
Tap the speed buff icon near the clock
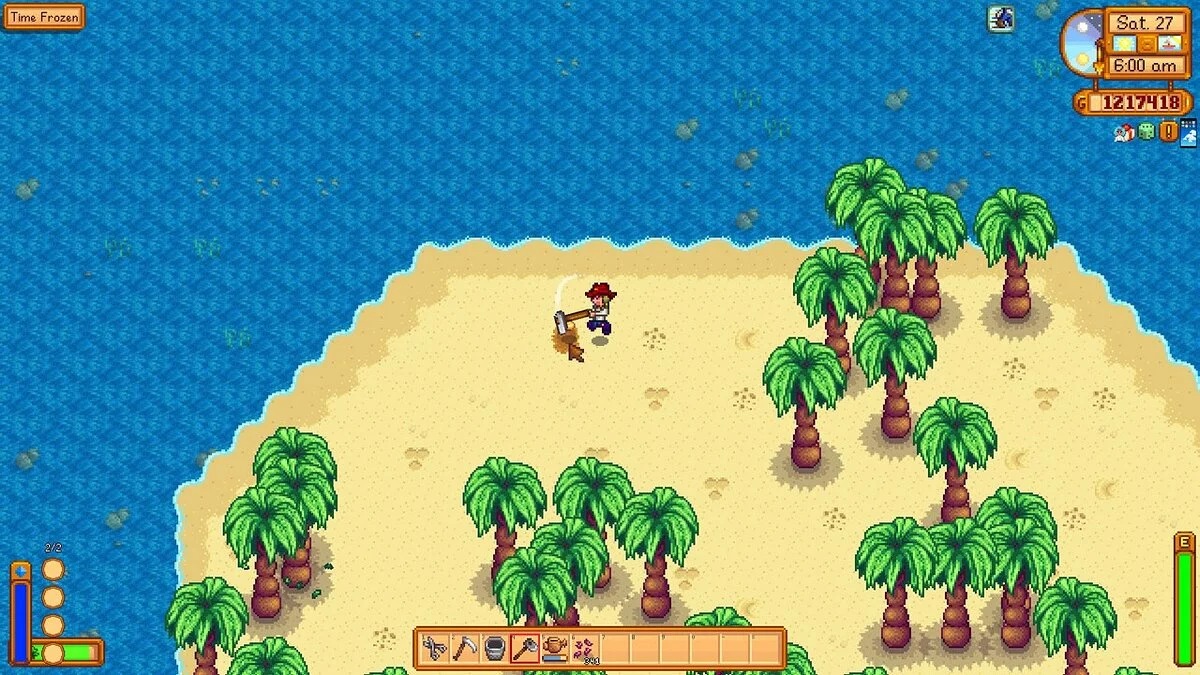[x=1001, y=18]
